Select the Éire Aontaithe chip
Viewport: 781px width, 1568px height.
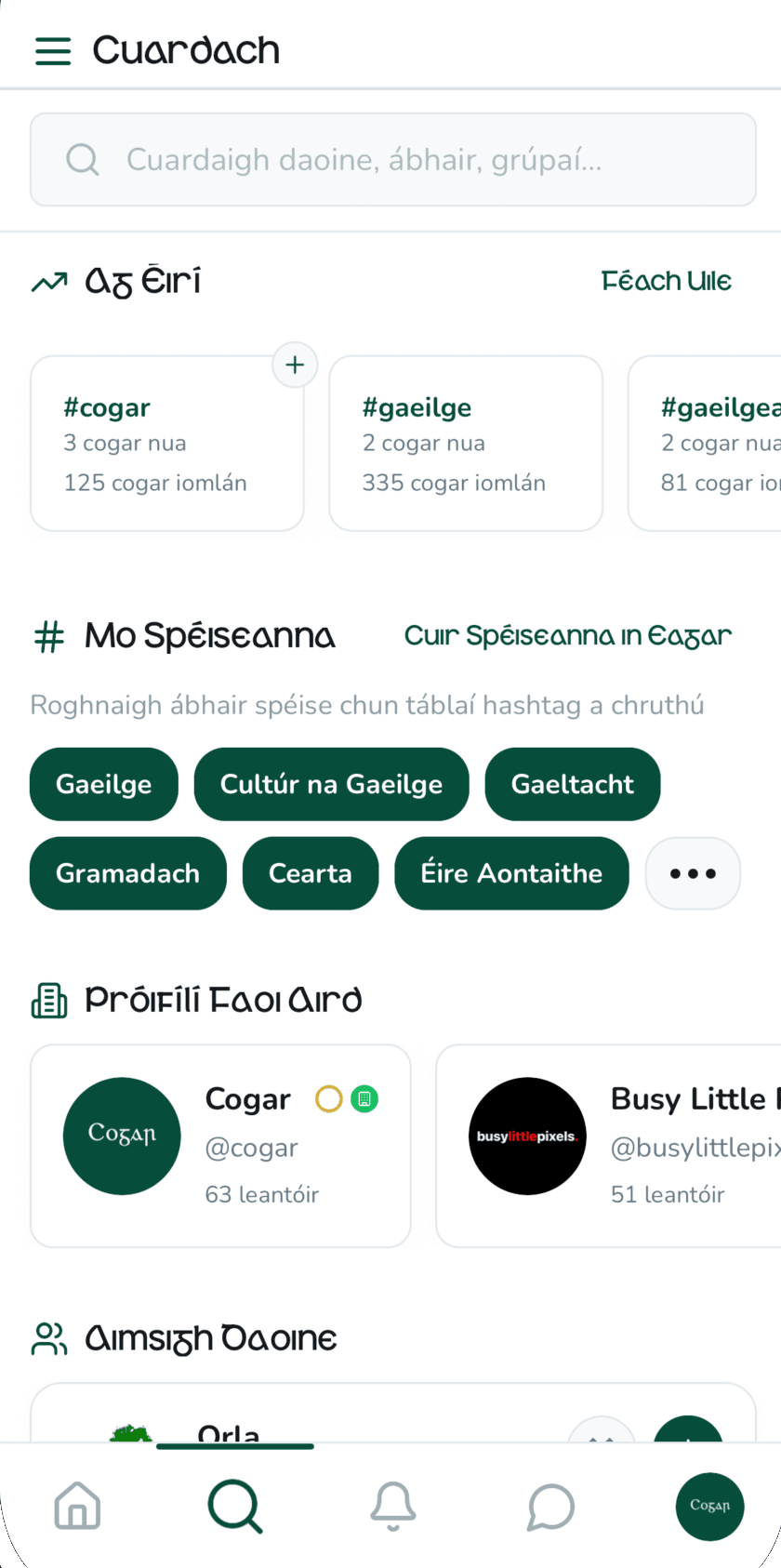511,873
